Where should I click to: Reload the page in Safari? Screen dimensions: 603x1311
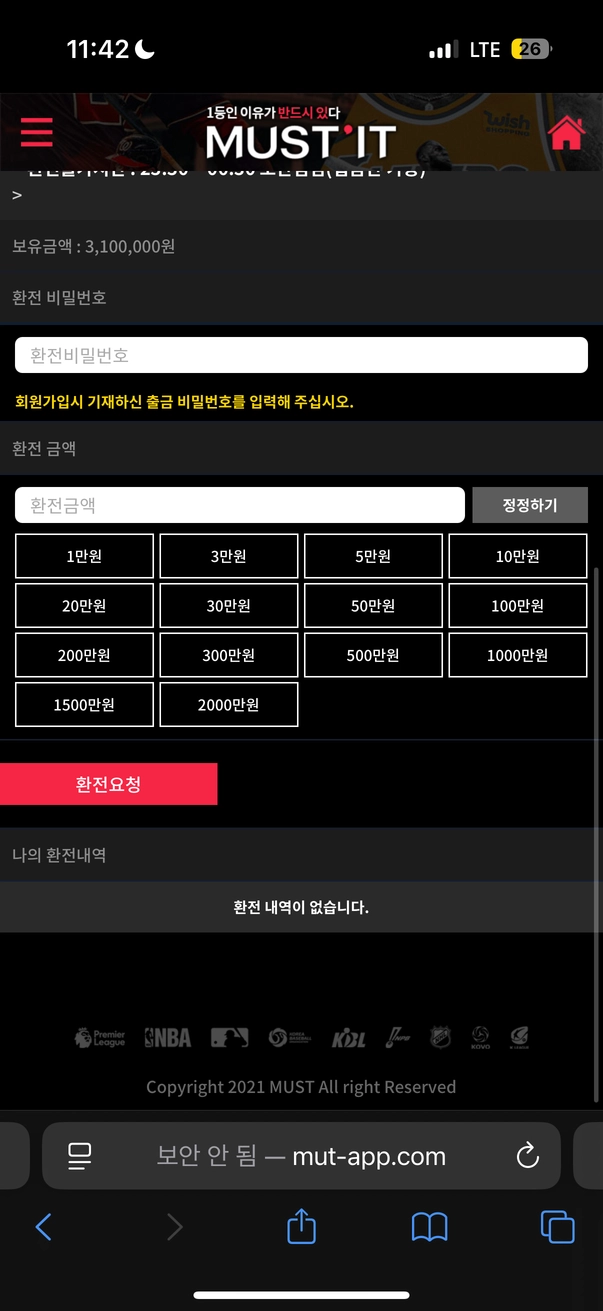click(x=527, y=1156)
